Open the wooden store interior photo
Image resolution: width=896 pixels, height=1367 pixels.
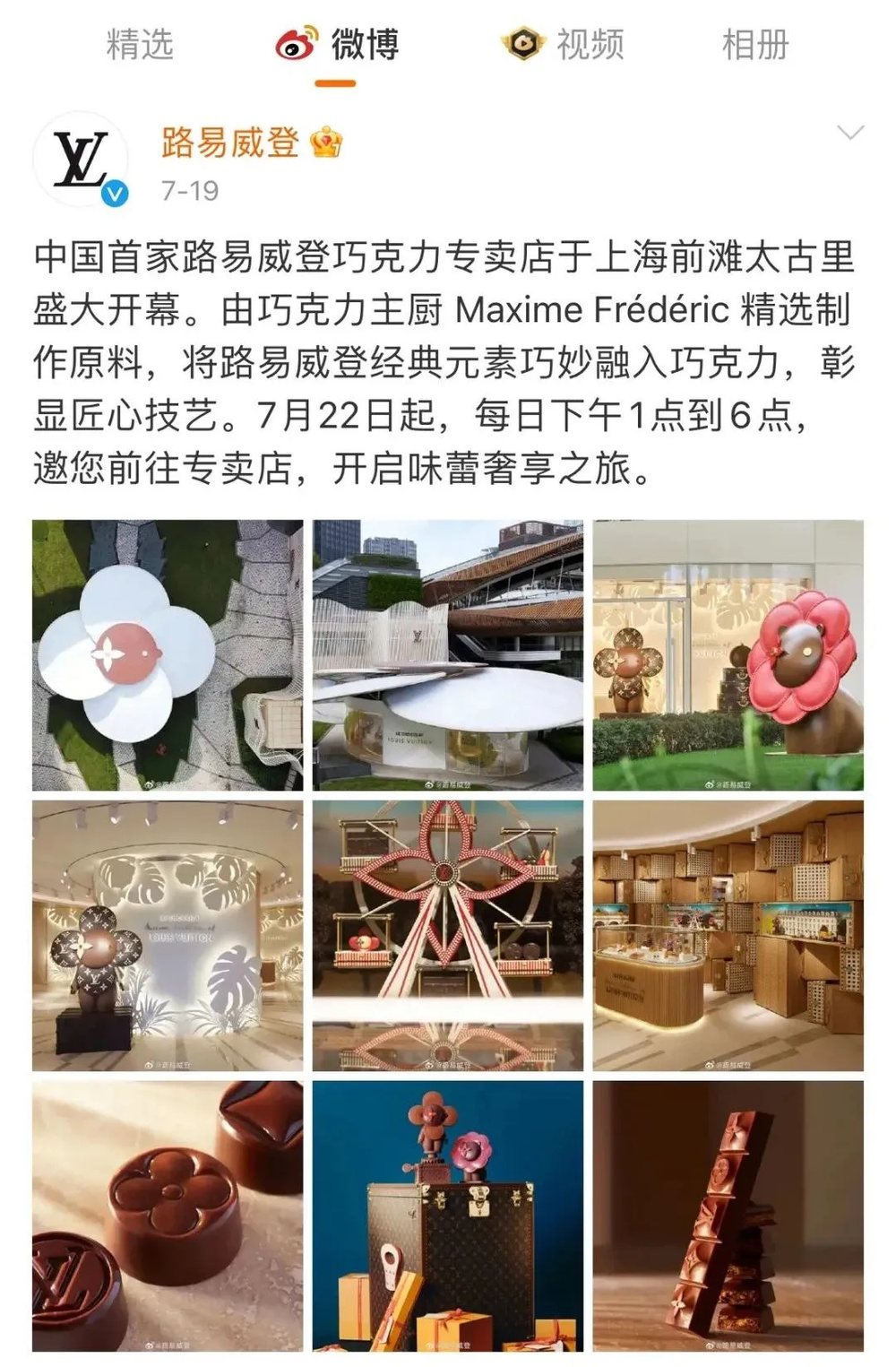click(x=728, y=935)
